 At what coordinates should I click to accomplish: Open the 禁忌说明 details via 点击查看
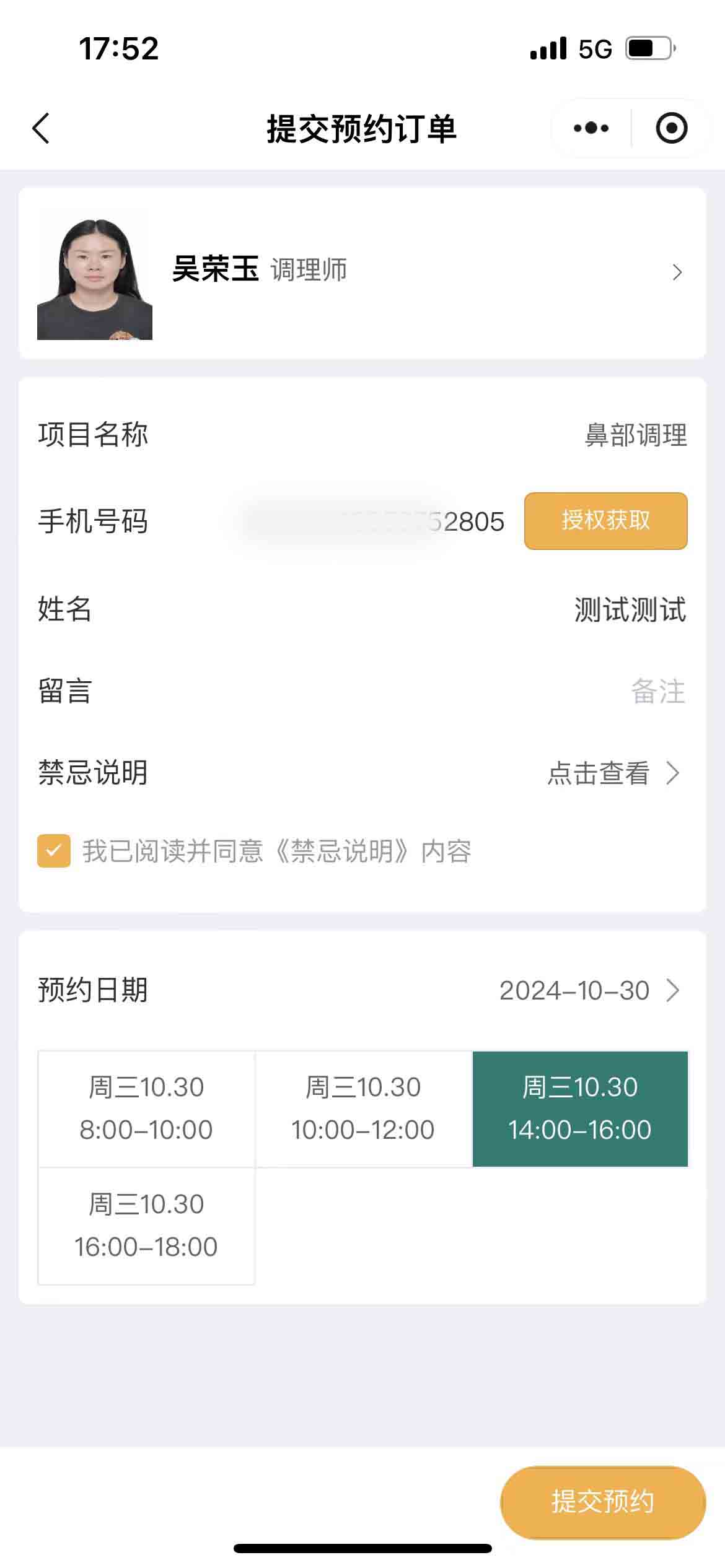click(x=601, y=773)
